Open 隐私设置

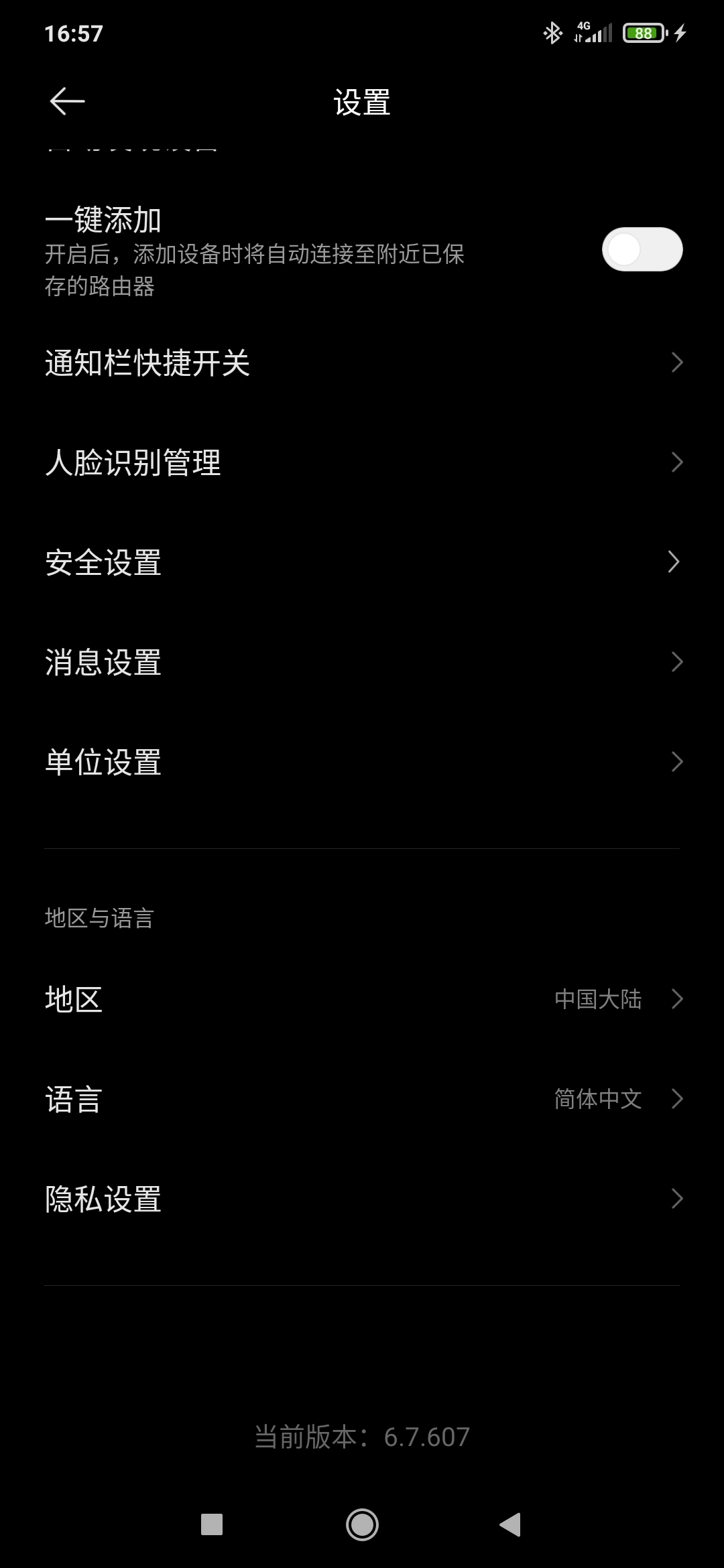pos(362,1199)
